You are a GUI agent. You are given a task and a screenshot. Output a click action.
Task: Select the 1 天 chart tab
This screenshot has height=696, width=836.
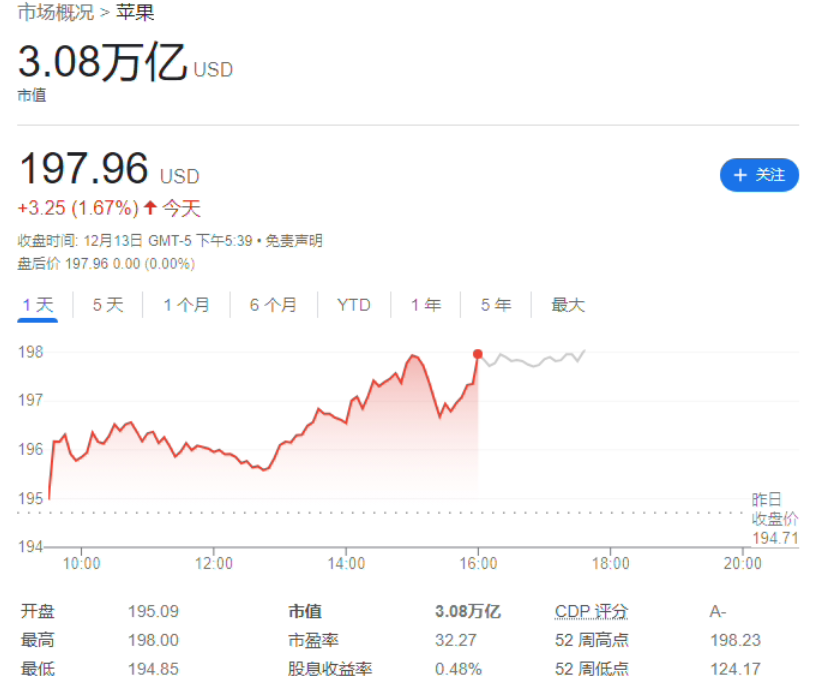coord(38,305)
